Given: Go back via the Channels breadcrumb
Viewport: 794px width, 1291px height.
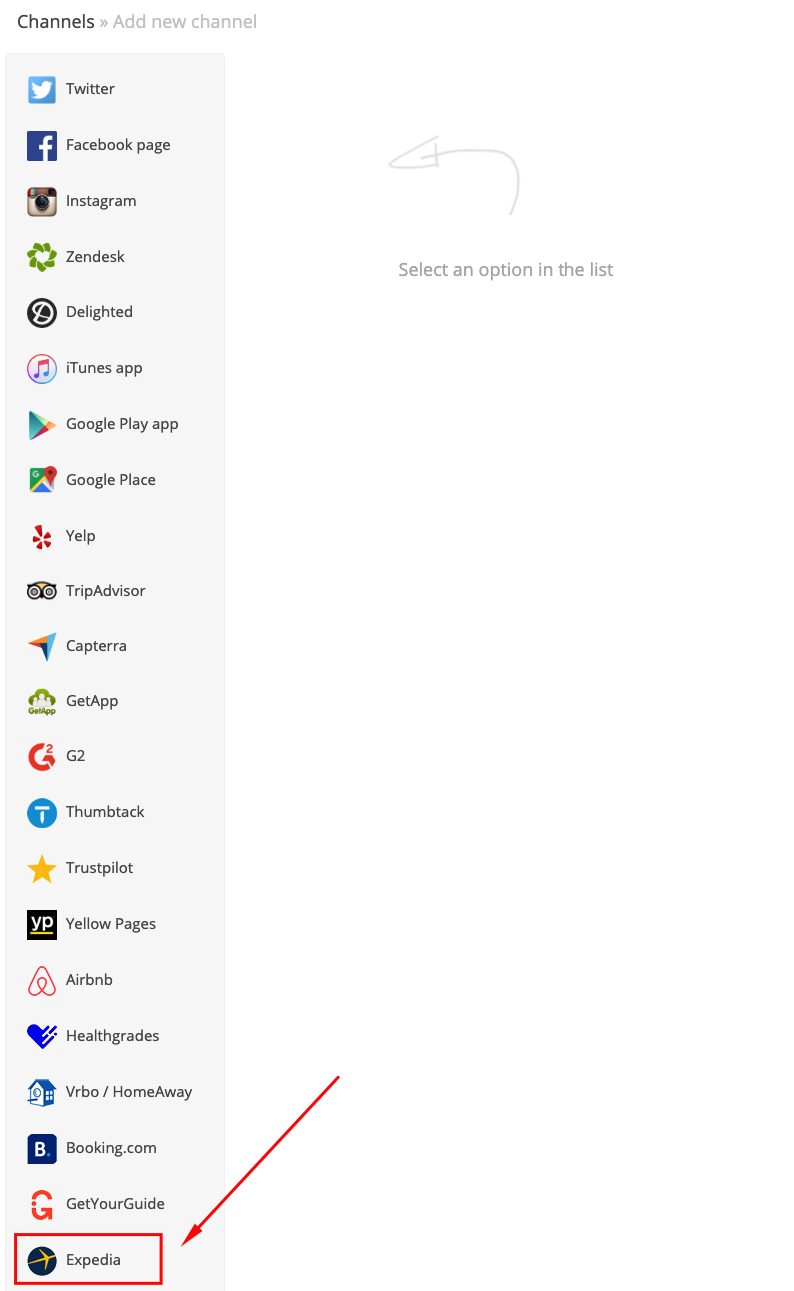Looking at the screenshot, I should point(56,21).
